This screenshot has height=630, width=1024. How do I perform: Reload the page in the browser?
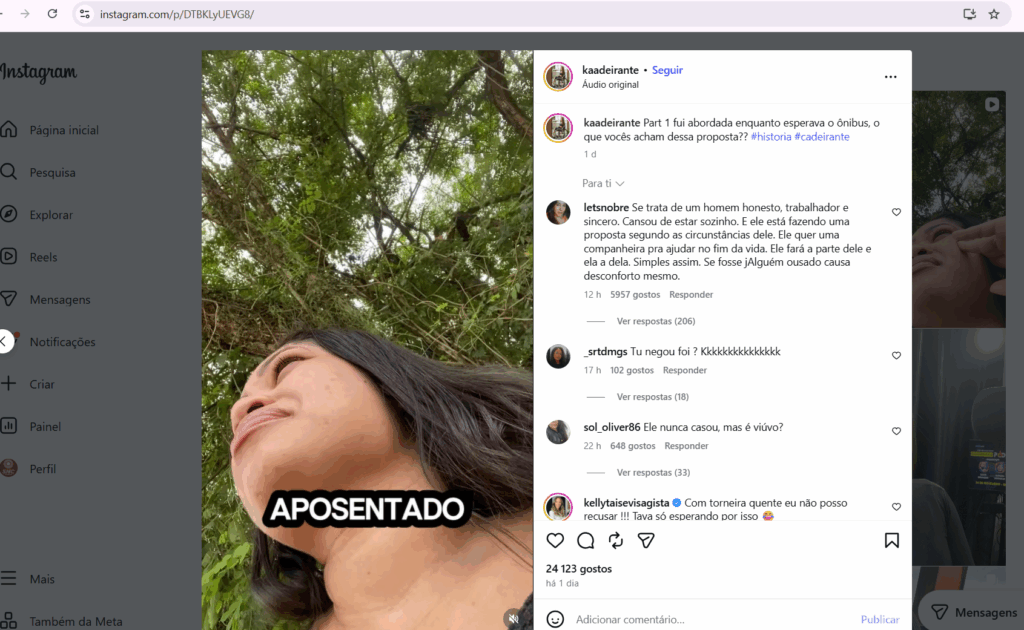click(x=52, y=14)
